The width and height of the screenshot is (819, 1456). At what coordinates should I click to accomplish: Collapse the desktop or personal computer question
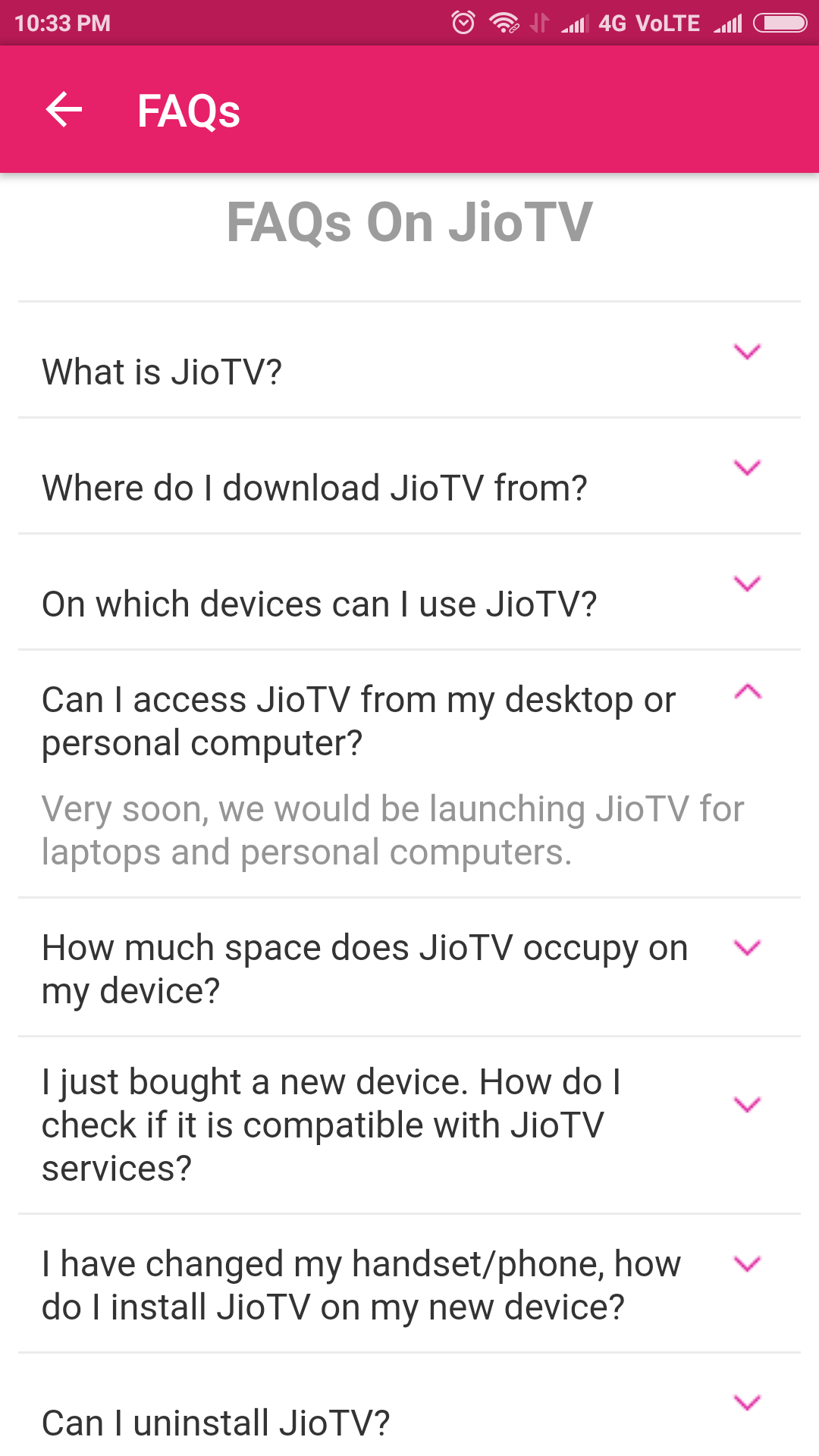pos(747,692)
